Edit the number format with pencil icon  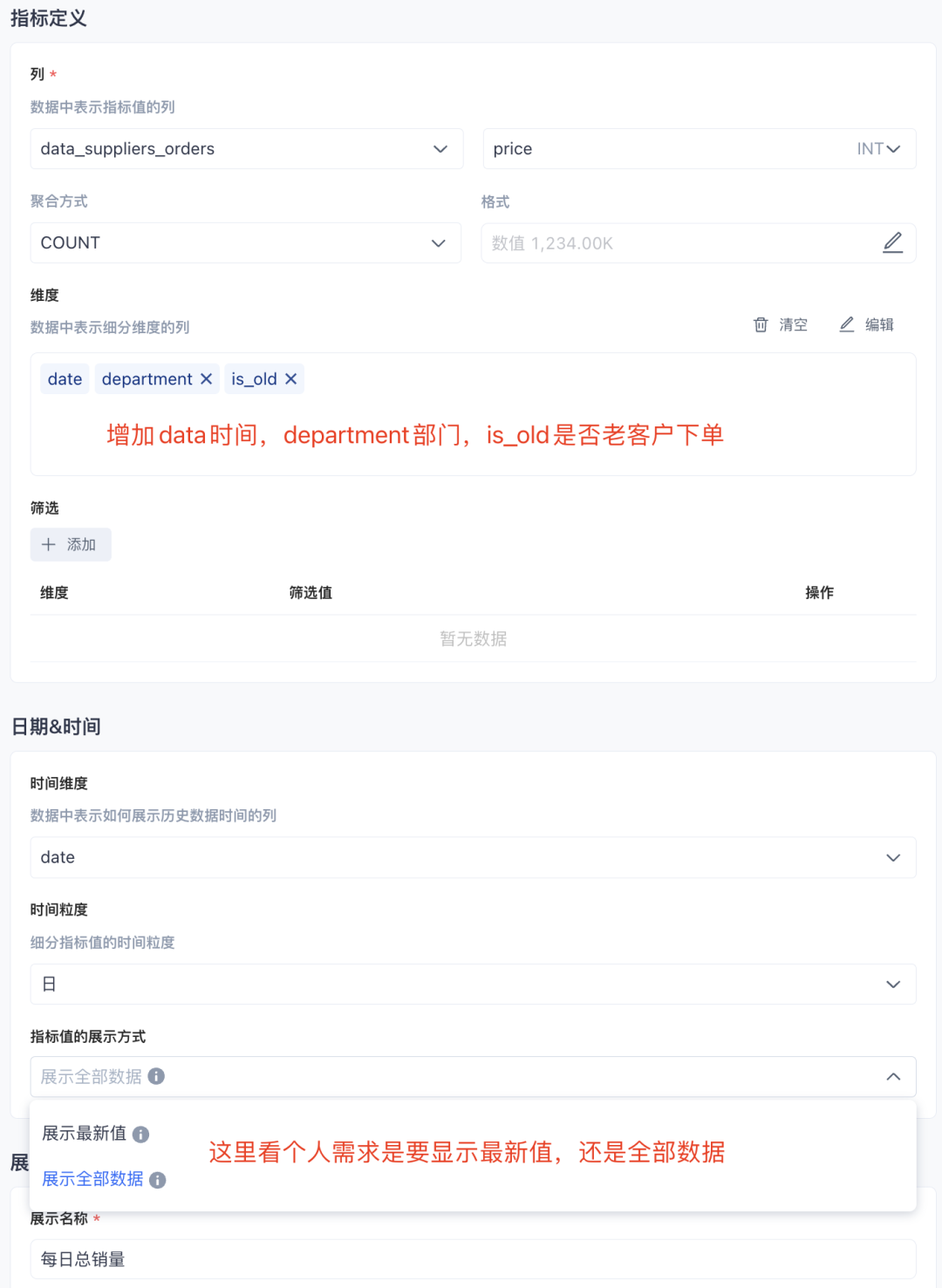[892, 243]
